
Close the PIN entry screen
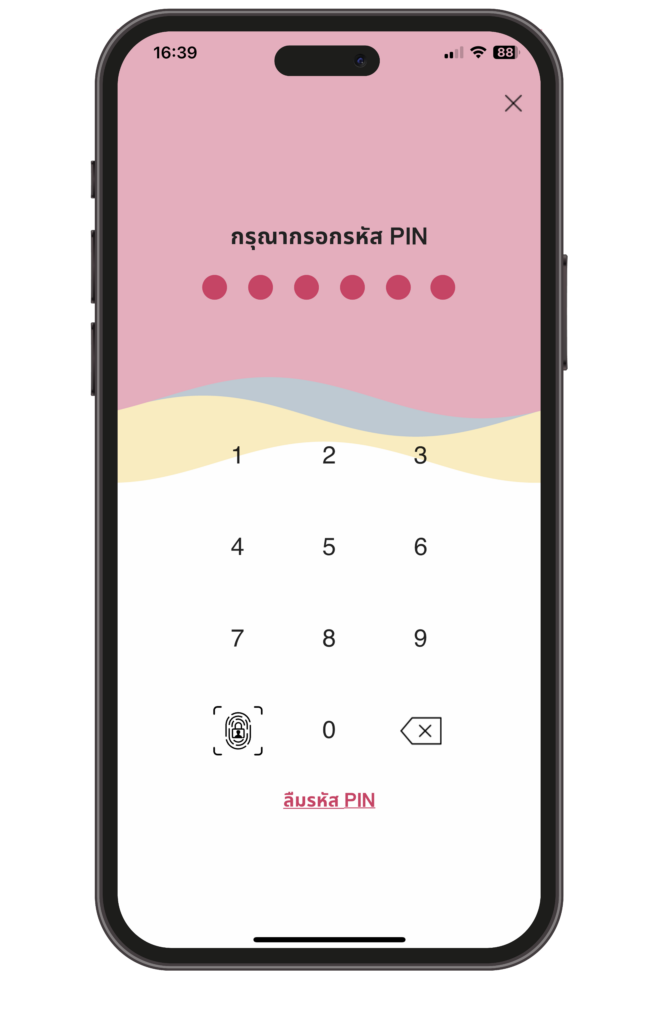tap(513, 103)
